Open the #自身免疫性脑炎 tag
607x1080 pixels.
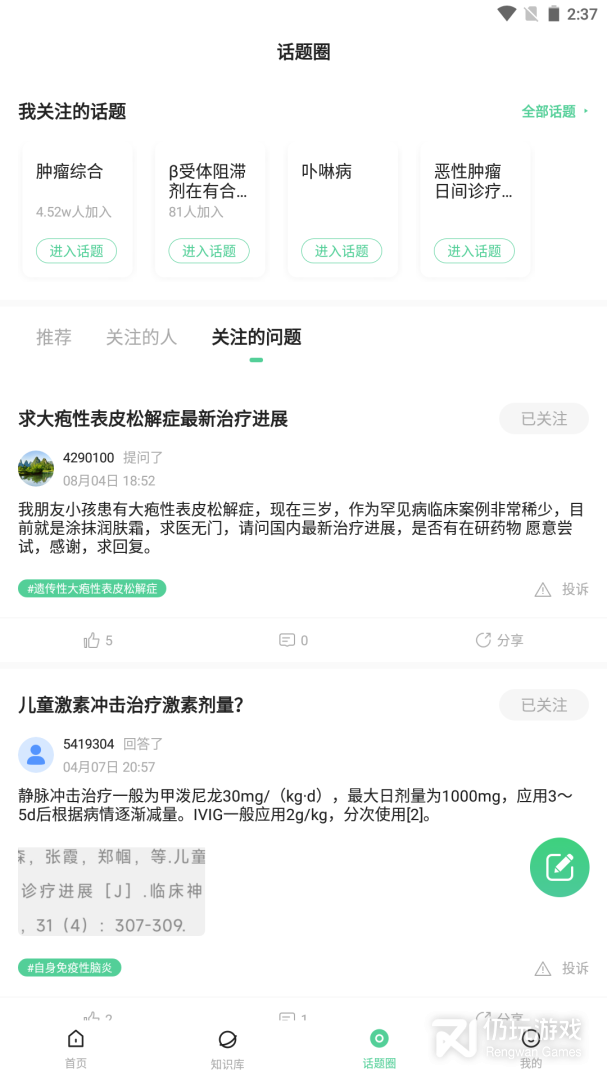[70, 967]
